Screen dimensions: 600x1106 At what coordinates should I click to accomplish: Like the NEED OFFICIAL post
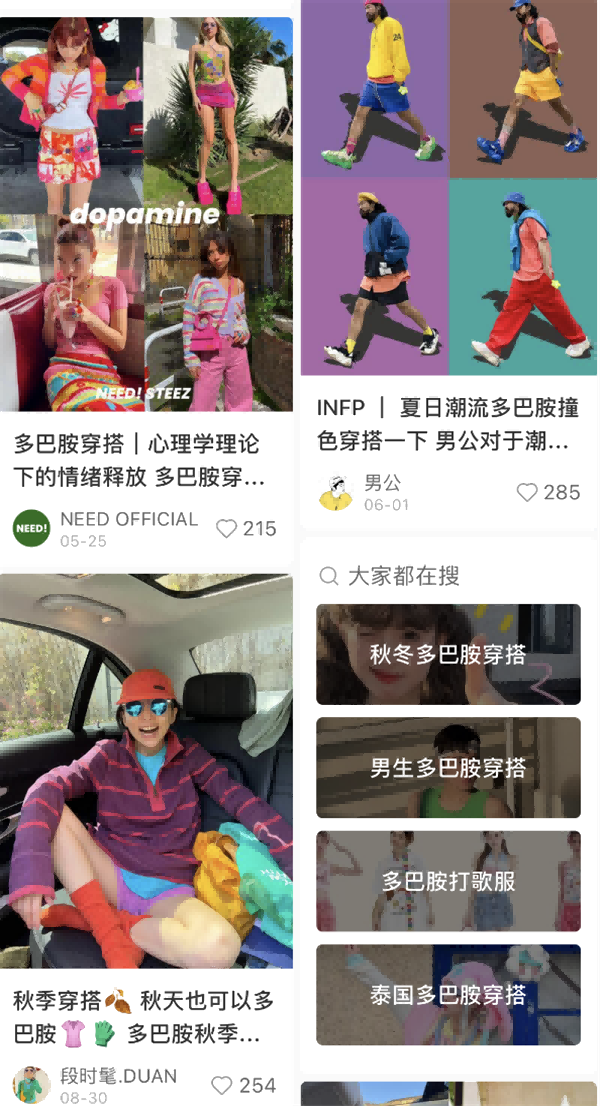pyautogui.click(x=228, y=528)
